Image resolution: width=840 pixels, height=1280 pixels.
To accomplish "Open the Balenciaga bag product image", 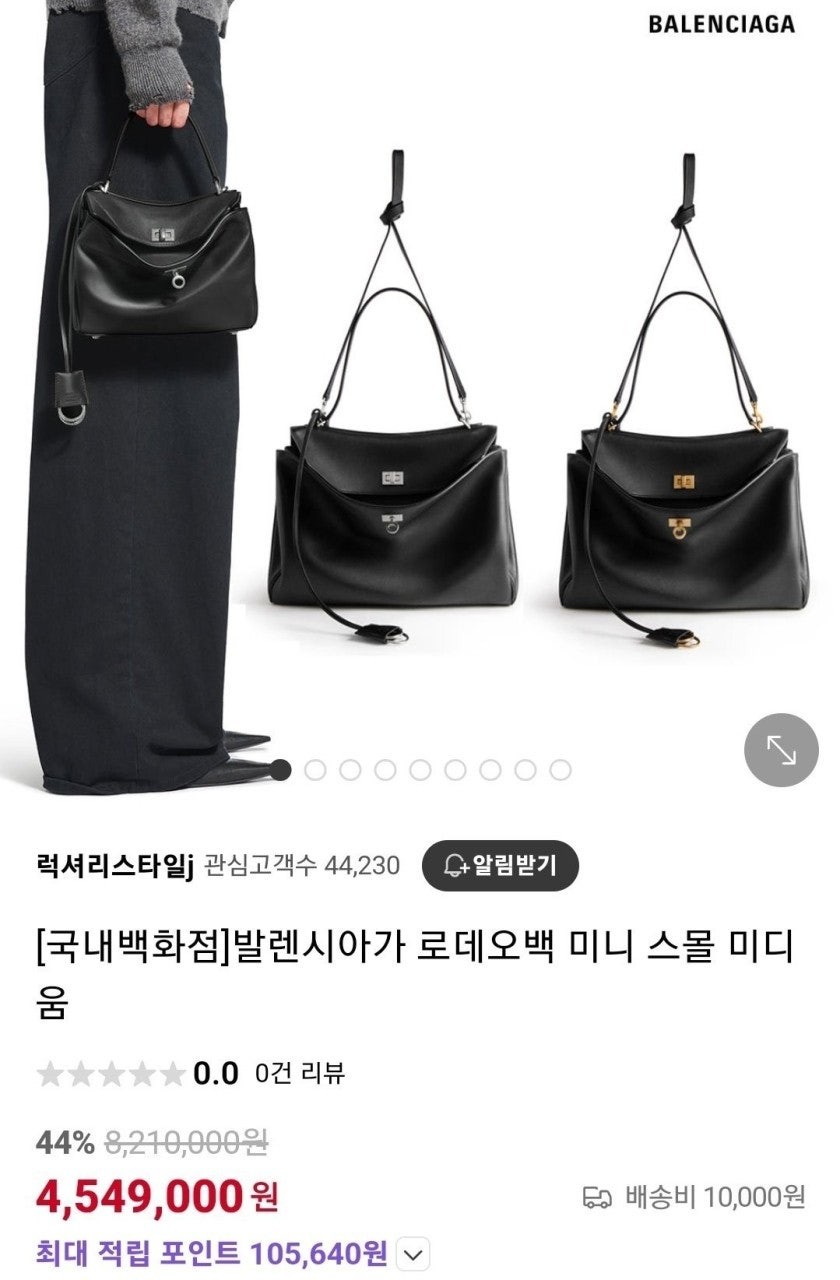I will pyautogui.click(x=420, y=400).
